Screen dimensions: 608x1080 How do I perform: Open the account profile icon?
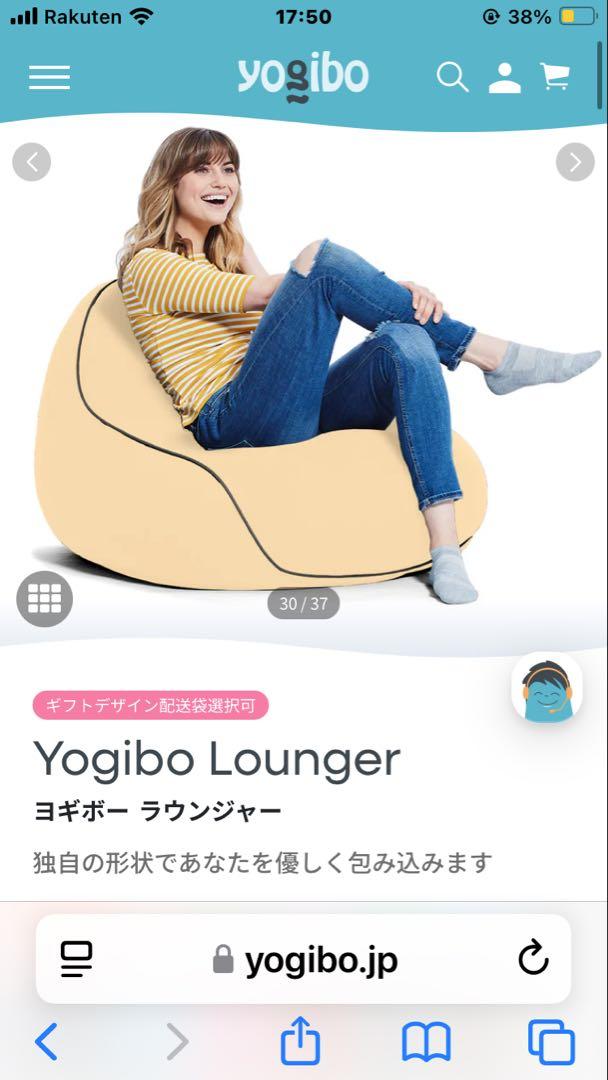point(505,77)
